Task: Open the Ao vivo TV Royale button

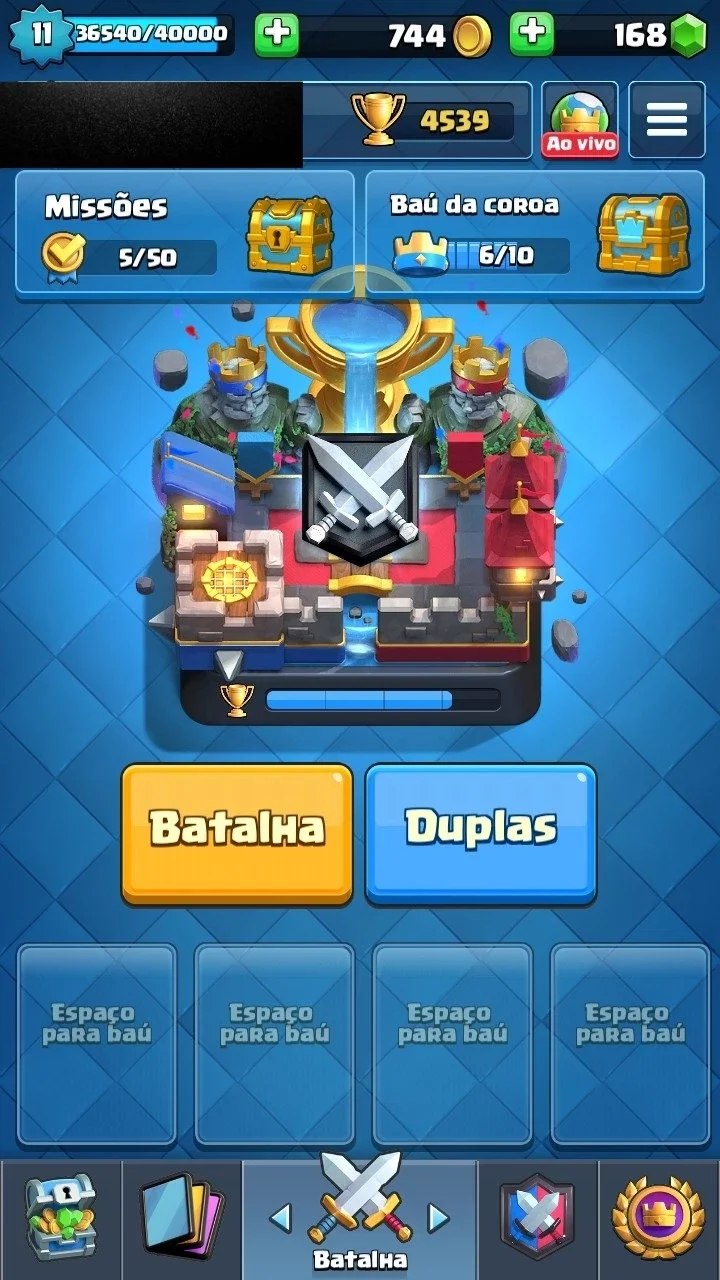Action: [x=580, y=120]
